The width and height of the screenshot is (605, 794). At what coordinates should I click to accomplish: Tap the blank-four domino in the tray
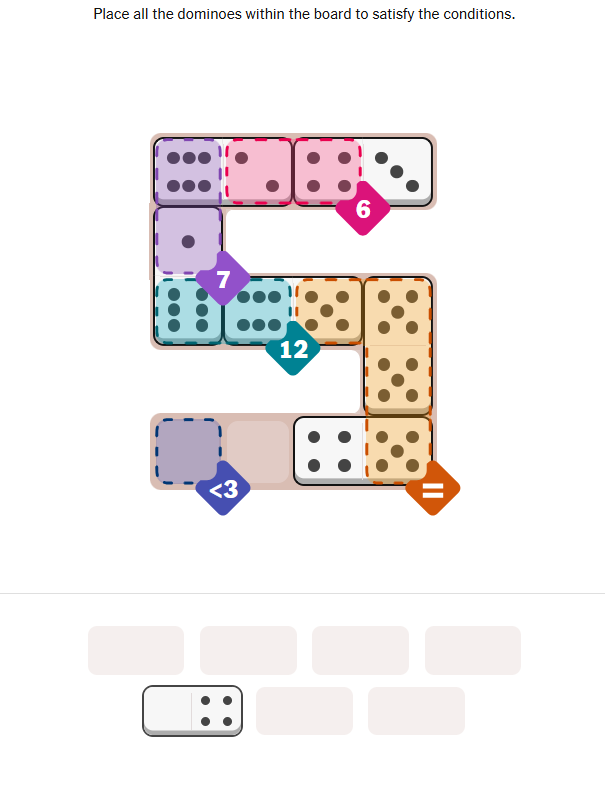pos(192,710)
